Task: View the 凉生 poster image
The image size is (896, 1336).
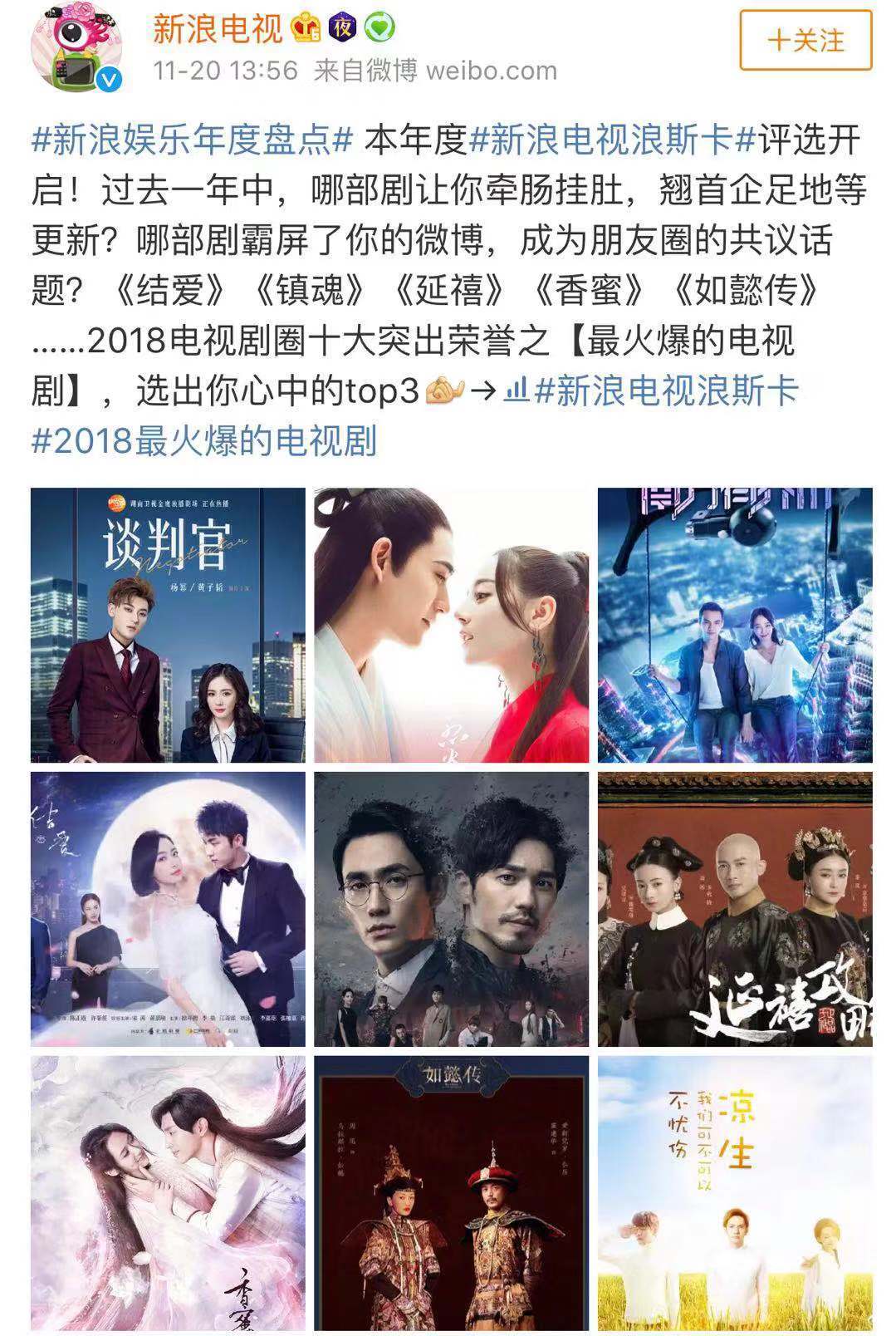Action: (x=735, y=1193)
